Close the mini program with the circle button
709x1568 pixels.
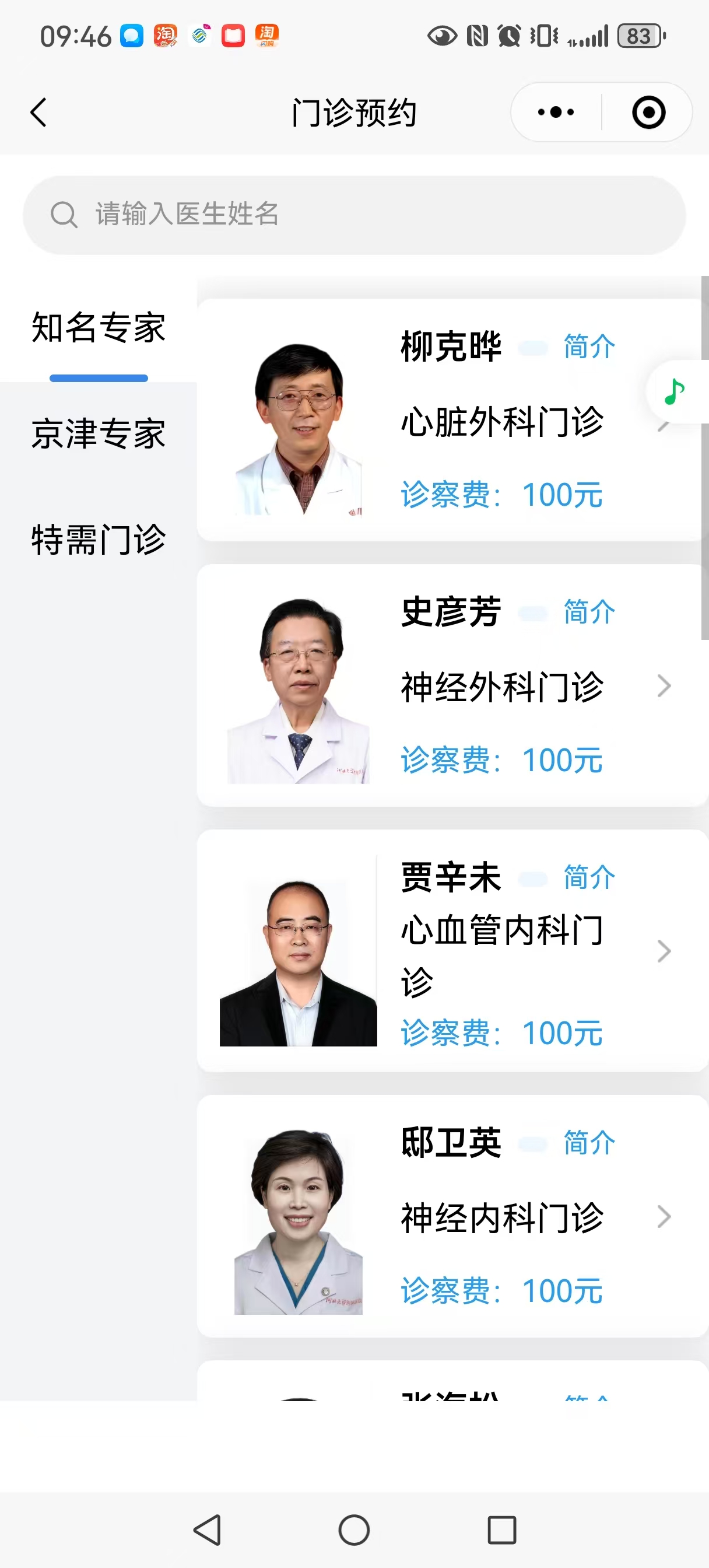pos(648,113)
